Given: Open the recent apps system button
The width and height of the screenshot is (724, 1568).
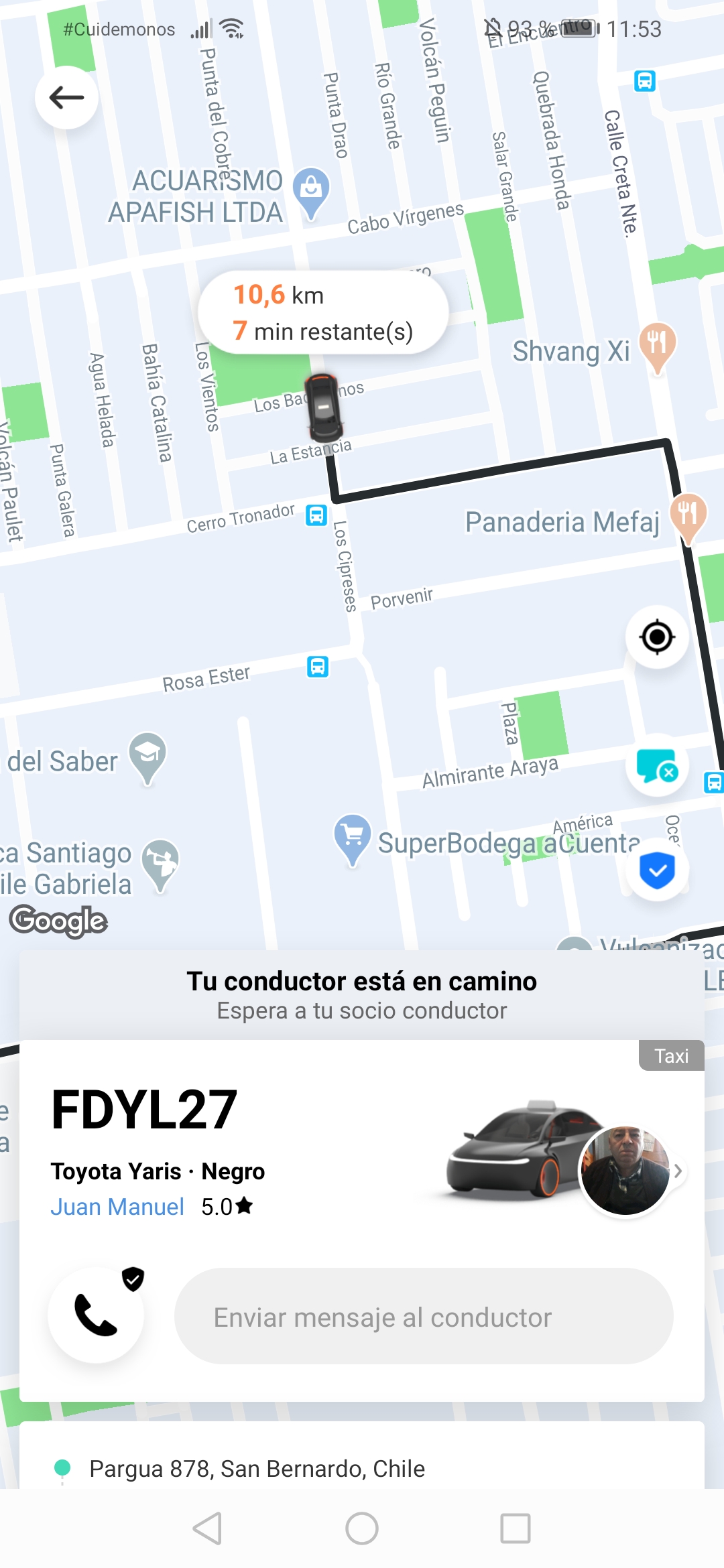Looking at the screenshot, I should pos(516,1528).
